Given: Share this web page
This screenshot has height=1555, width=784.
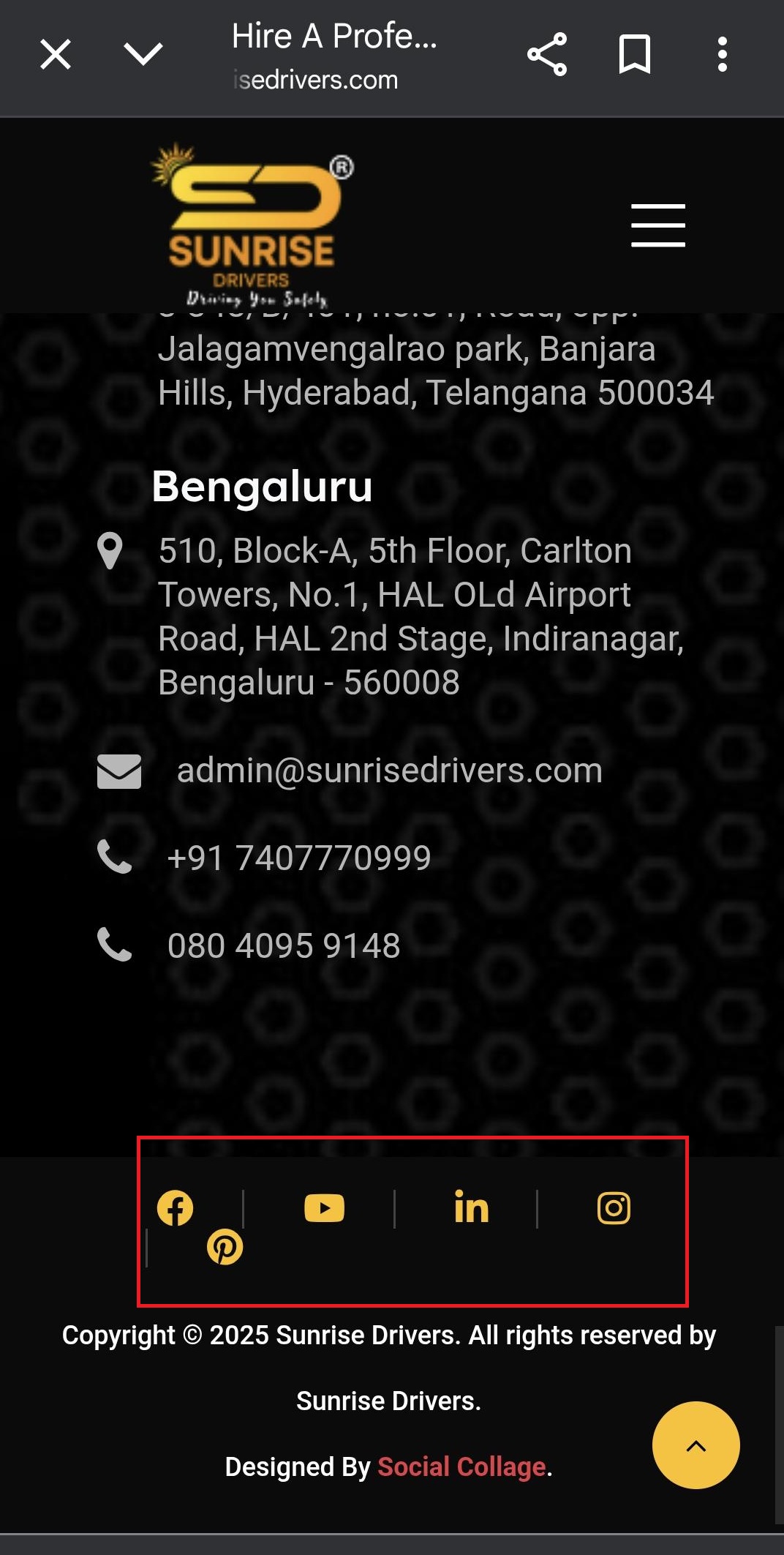Looking at the screenshot, I should click(547, 54).
